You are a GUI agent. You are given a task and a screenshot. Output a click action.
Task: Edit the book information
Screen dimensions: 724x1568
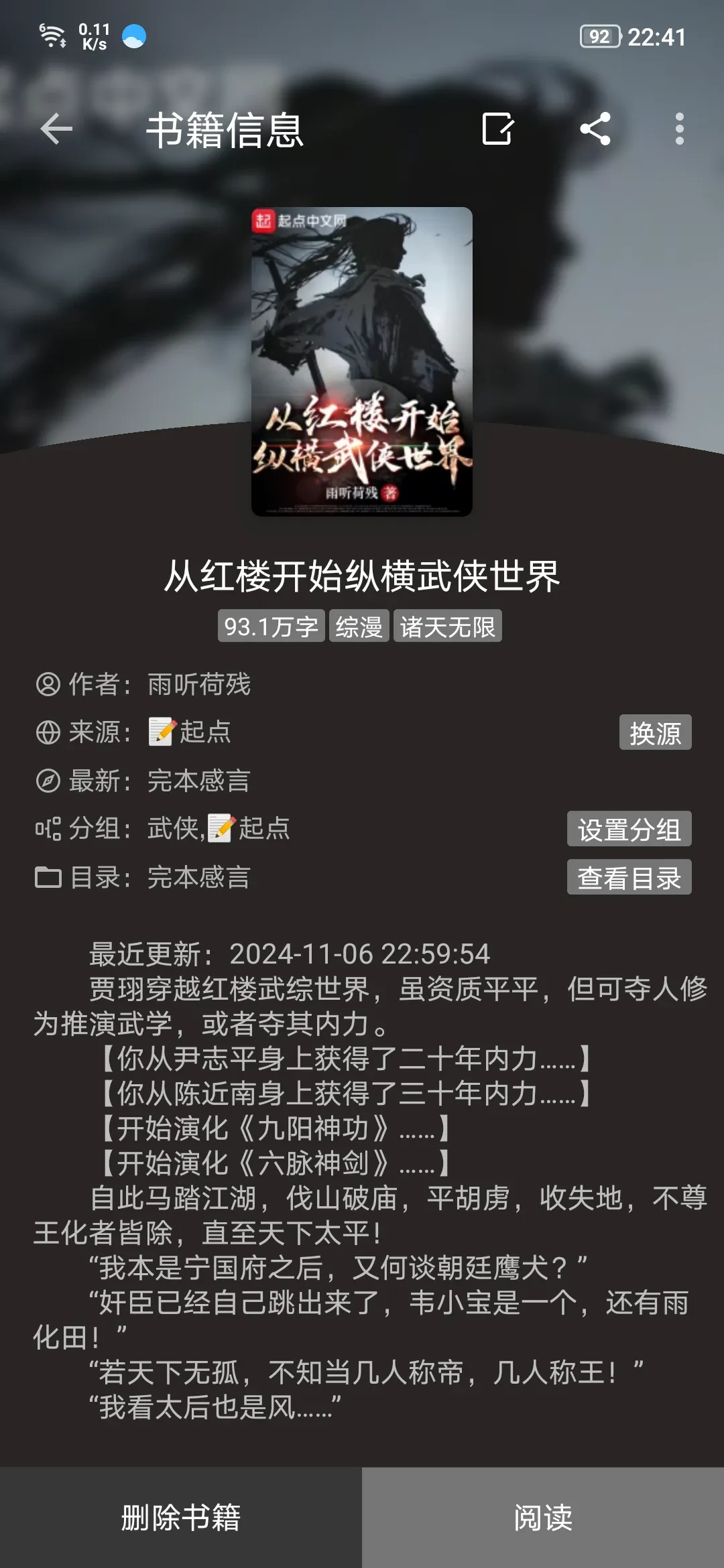click(x=497, y=129)
